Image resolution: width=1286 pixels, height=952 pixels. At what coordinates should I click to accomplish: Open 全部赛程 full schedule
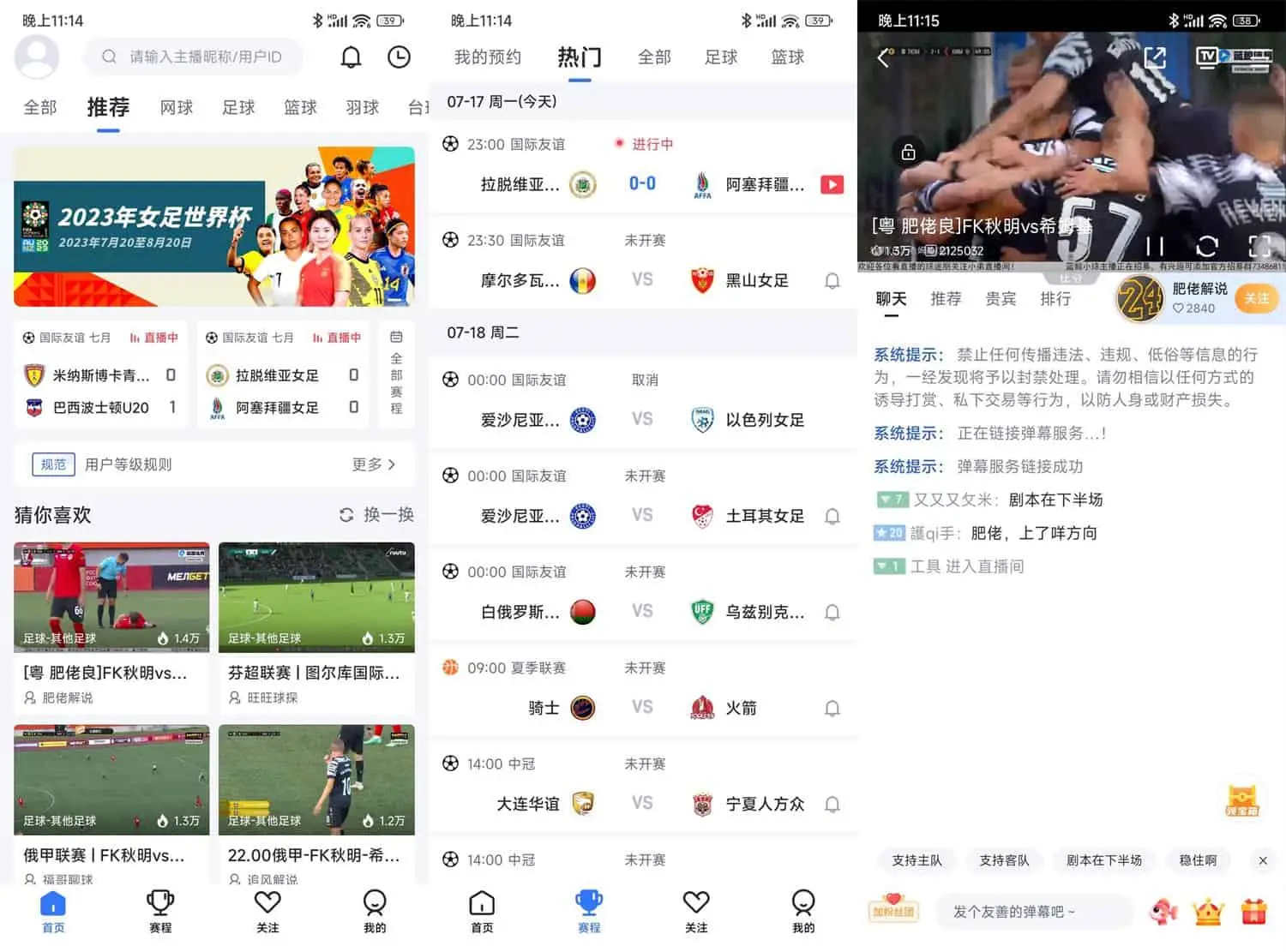pyautogui.click(x=396, y=374)
